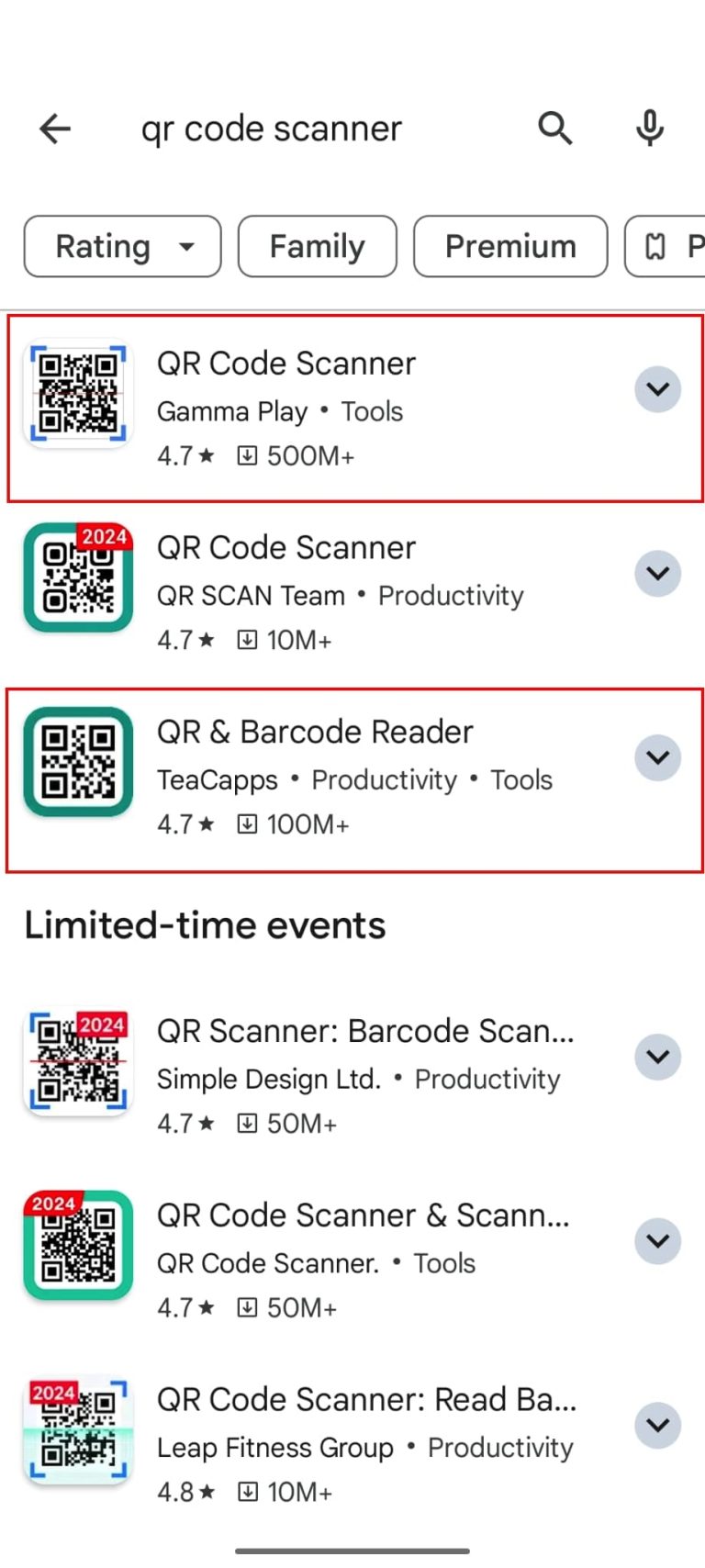This screenshot has width=705, height=1568.
Task: Tap the magnifier search icon
Action: tap(555, 129)
